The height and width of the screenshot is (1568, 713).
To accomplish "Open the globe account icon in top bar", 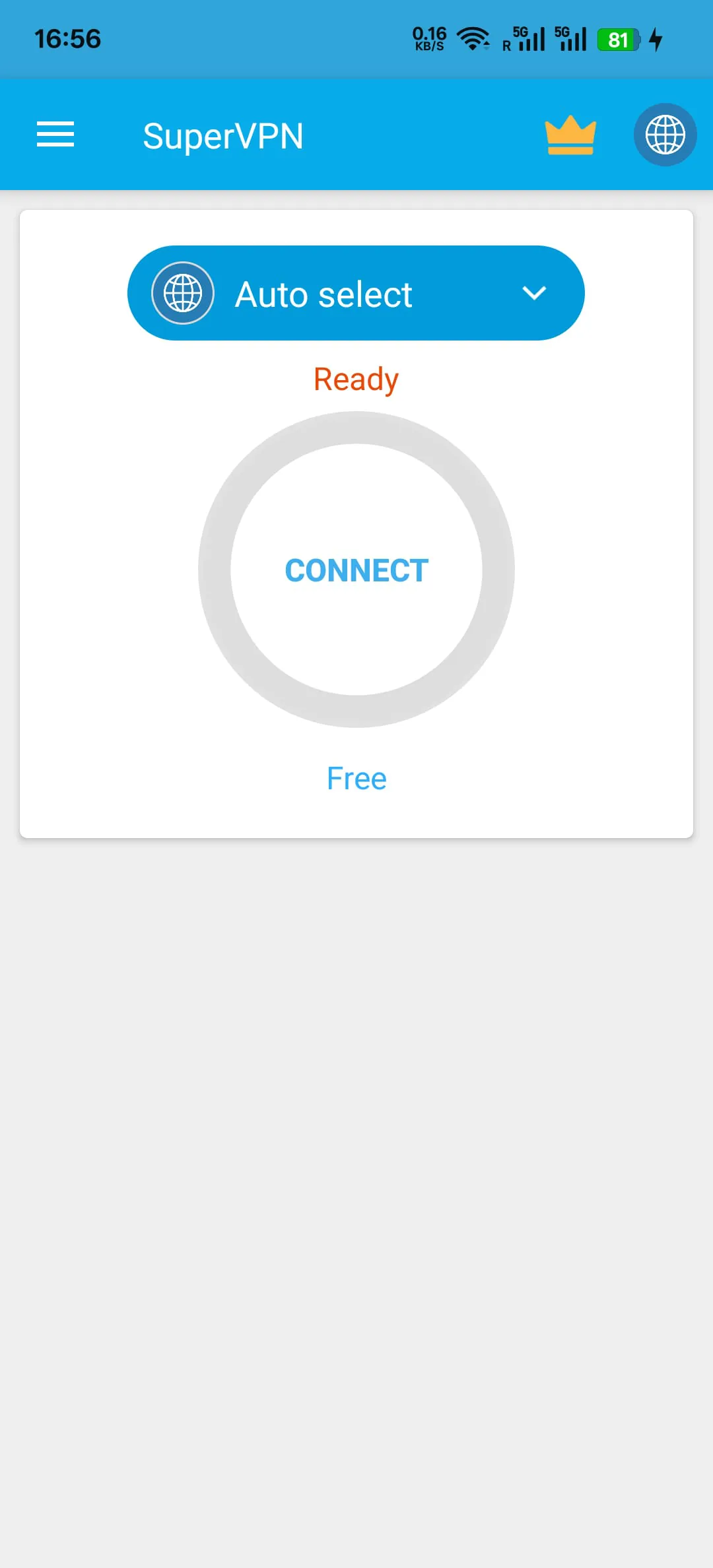I will click(665, 134).
